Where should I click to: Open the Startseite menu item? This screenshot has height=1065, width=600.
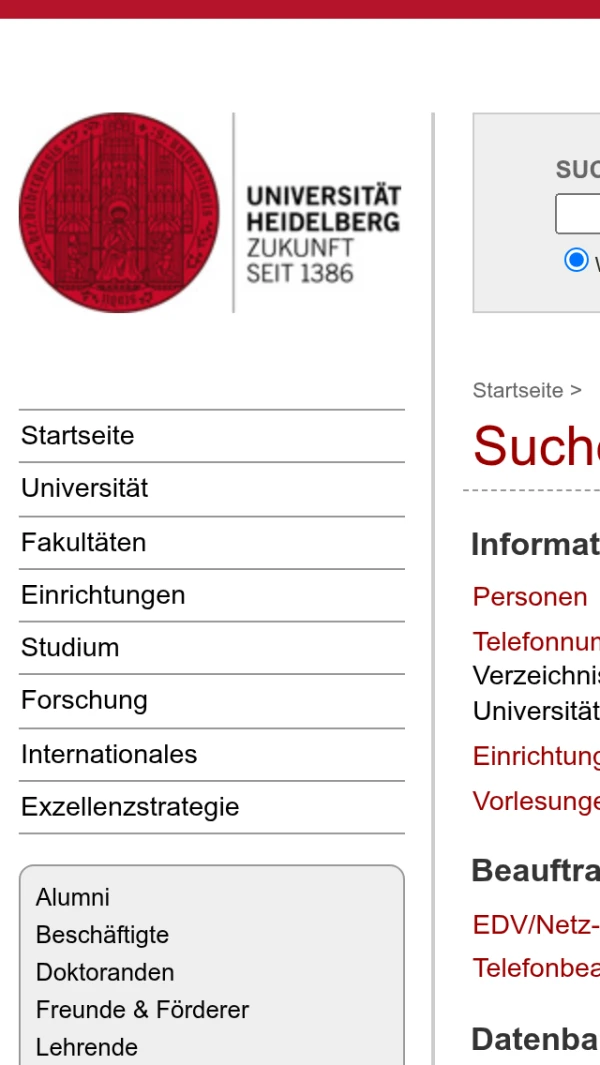(x=77, y=436)
